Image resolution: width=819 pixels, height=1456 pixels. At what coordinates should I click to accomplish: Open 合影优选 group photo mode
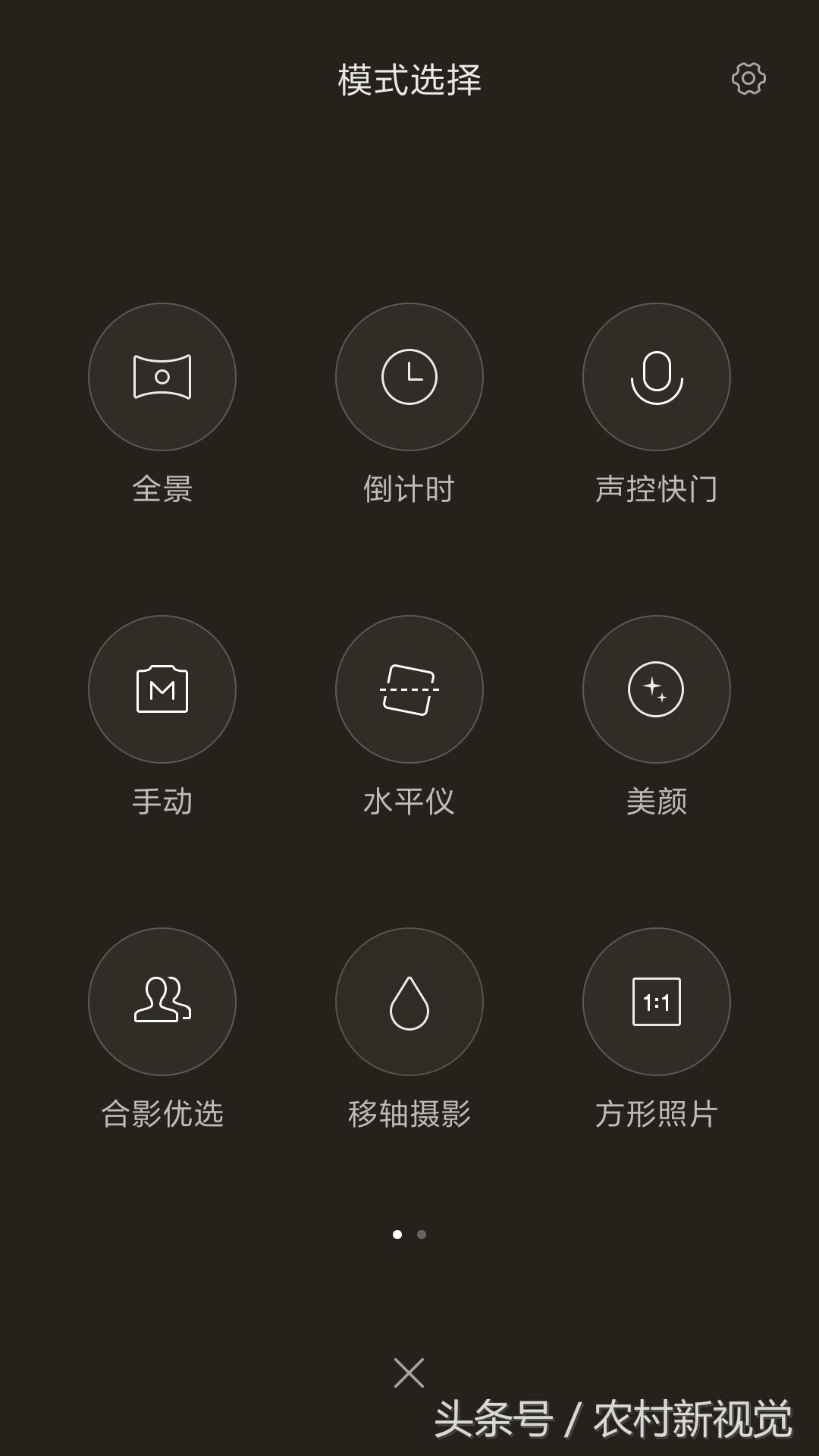[162, 1003]
